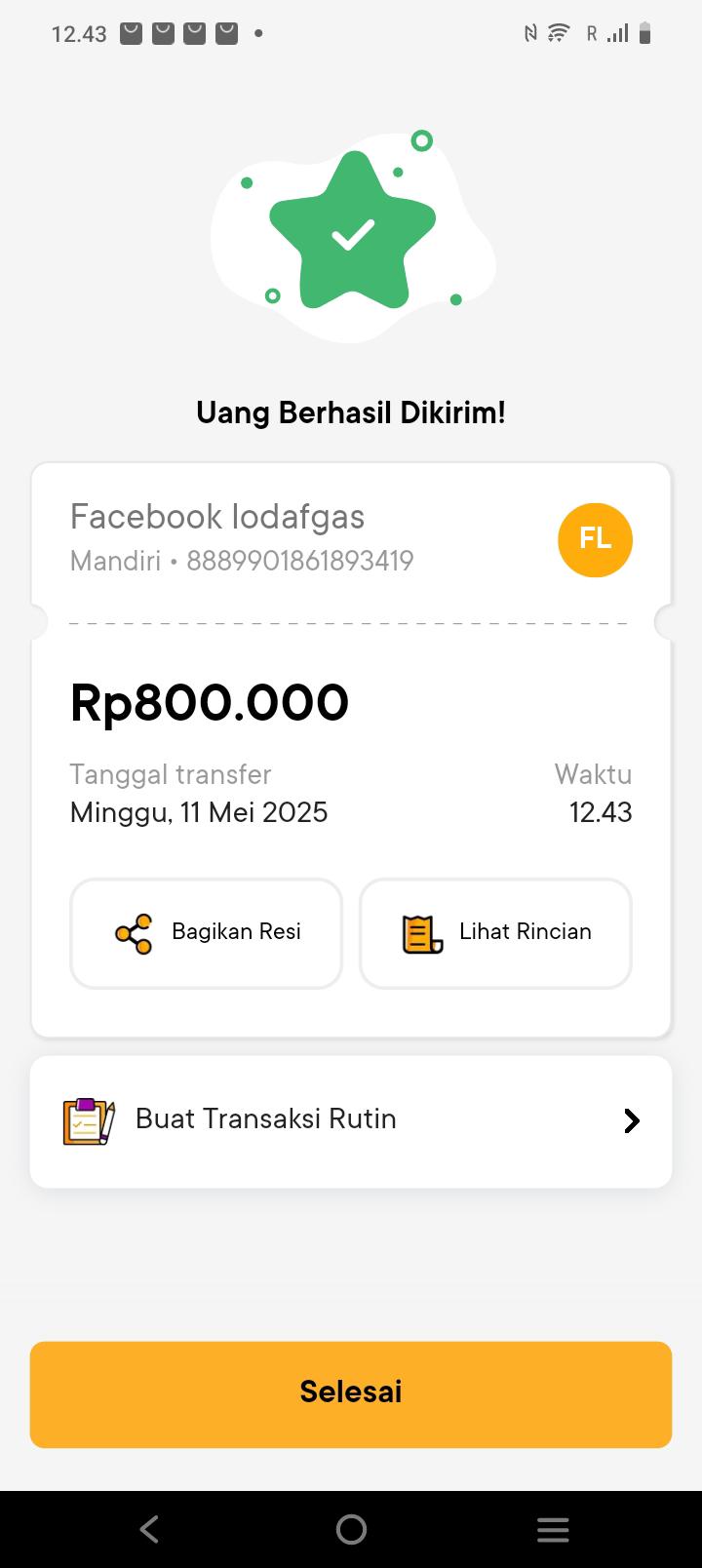Tap the Selesai button to finish
Viewport: 702px width, 1568px height.
tap(351, 1393)
